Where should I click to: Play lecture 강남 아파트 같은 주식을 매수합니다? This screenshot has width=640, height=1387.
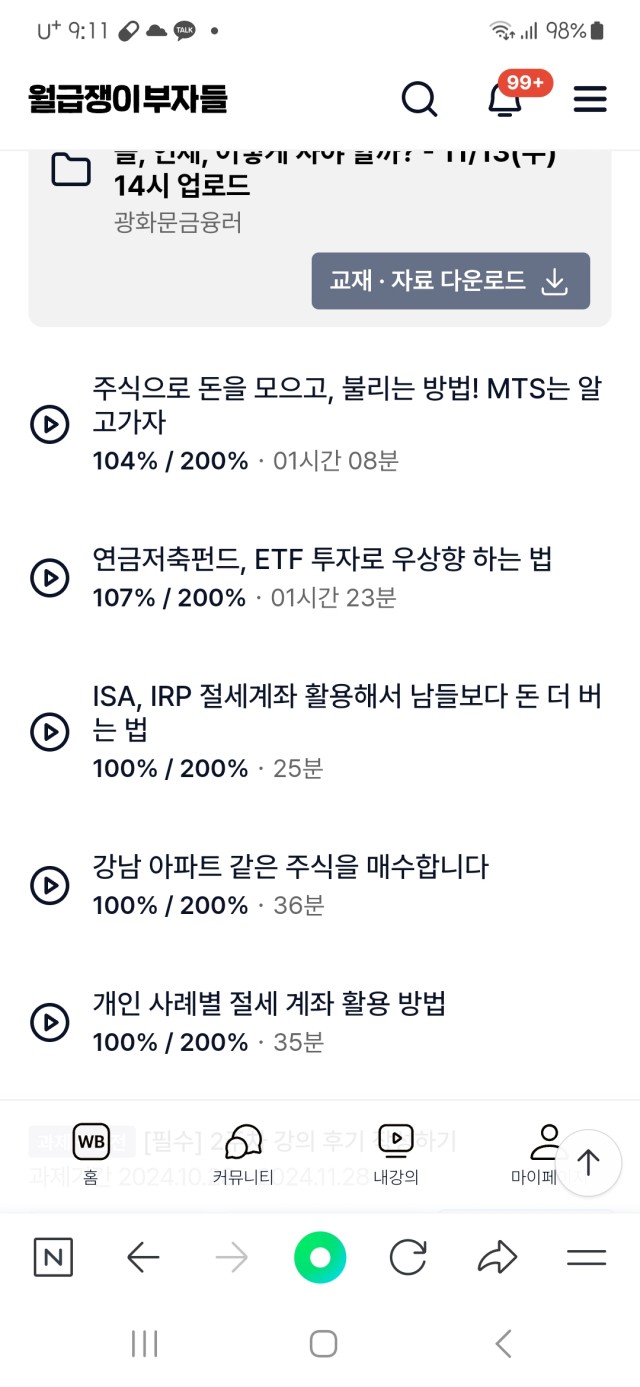pyautogui.click(x=49, y=885)
